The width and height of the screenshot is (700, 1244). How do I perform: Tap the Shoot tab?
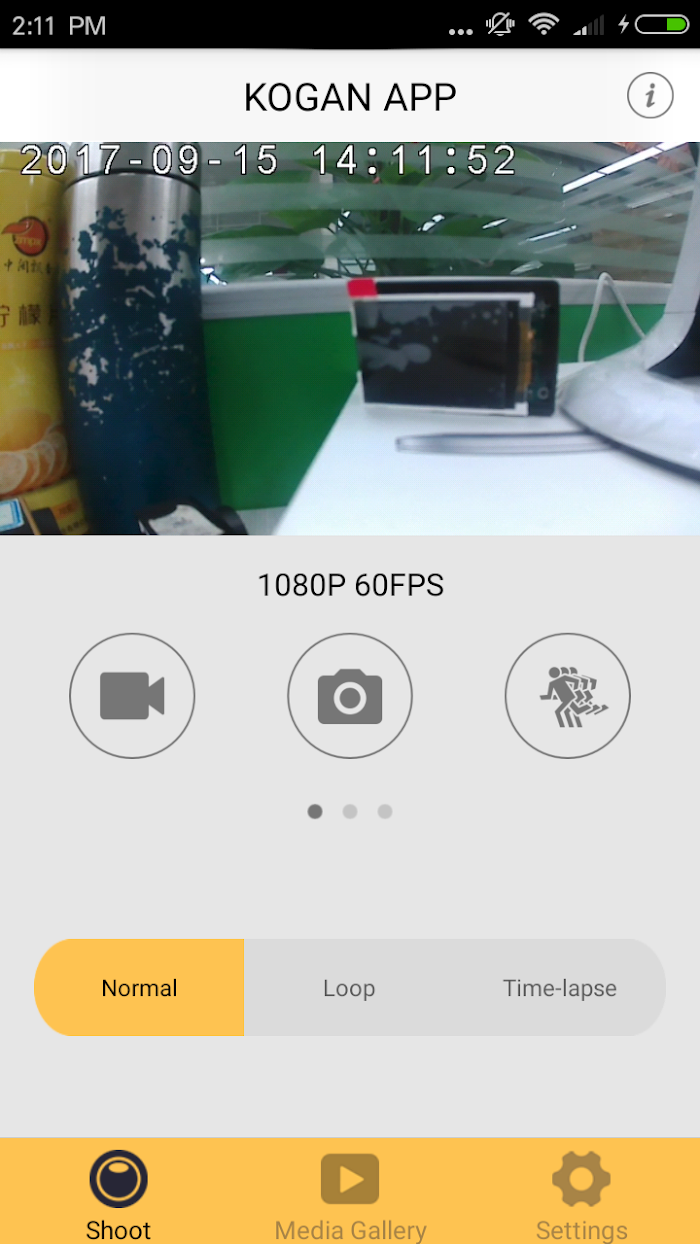pyautogui.click(x=118, y=1194)
